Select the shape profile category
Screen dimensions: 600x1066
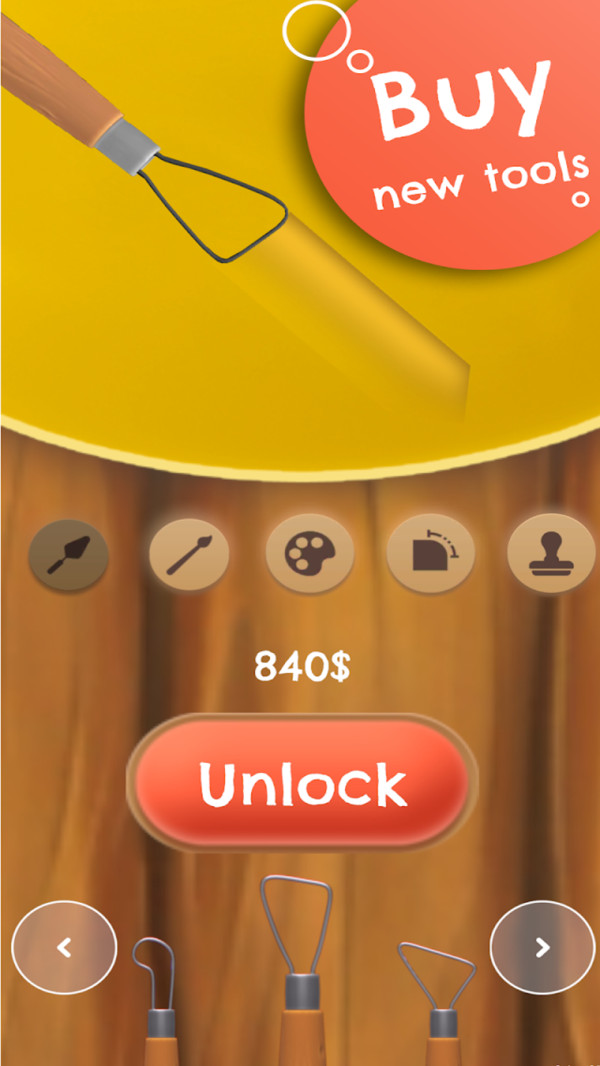pyautogui.click(x=428, y=553)
